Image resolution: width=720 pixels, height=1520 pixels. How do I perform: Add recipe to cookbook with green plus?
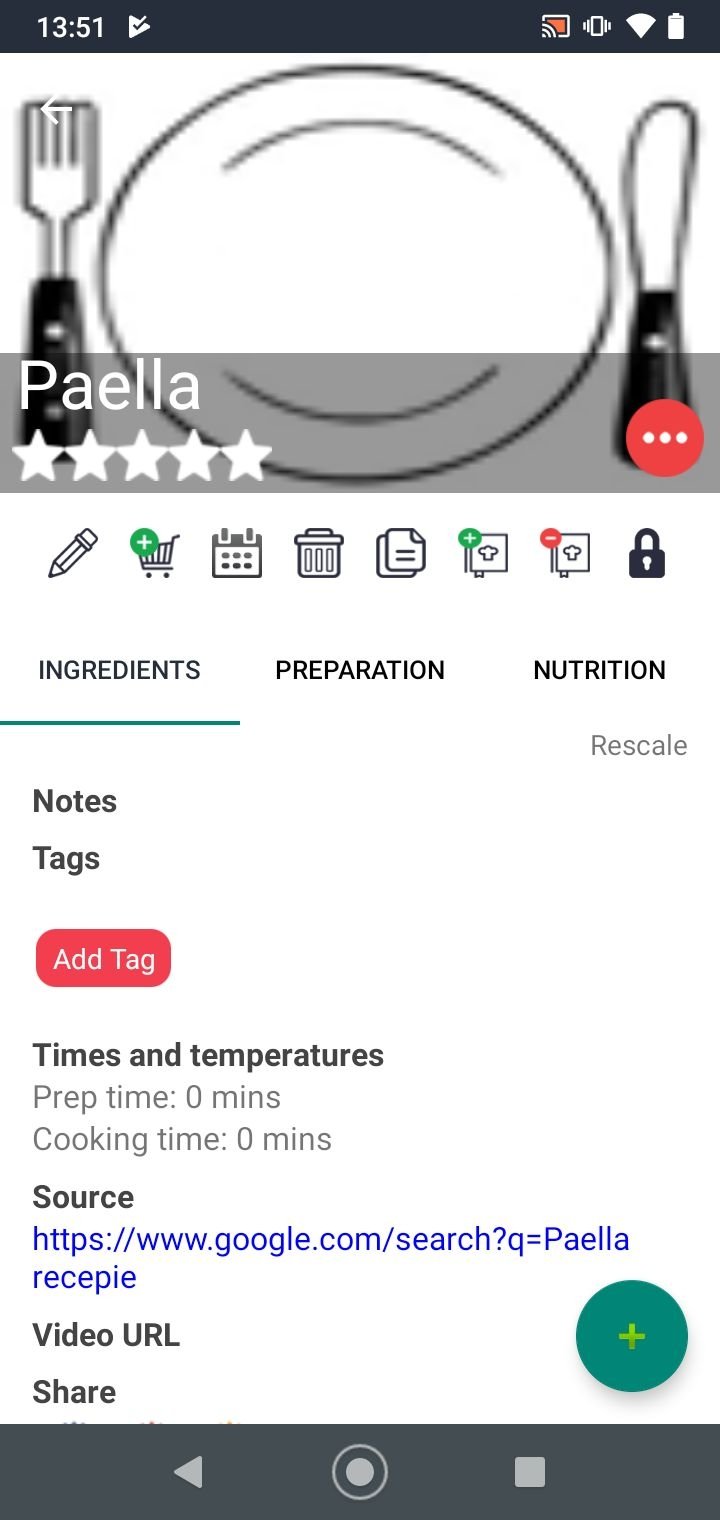point(483,554)
